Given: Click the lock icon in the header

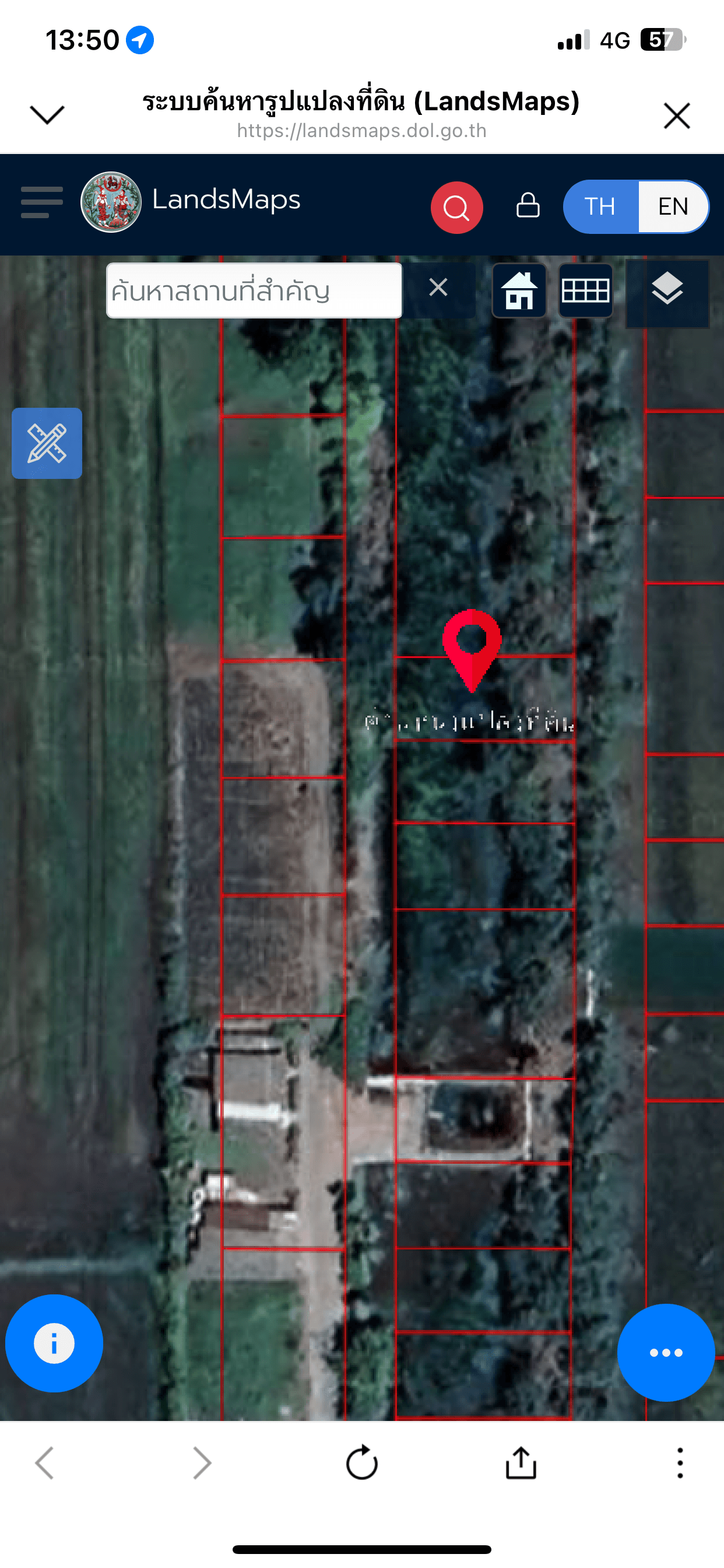Looking at the screenshot, I should pos(528,206).
